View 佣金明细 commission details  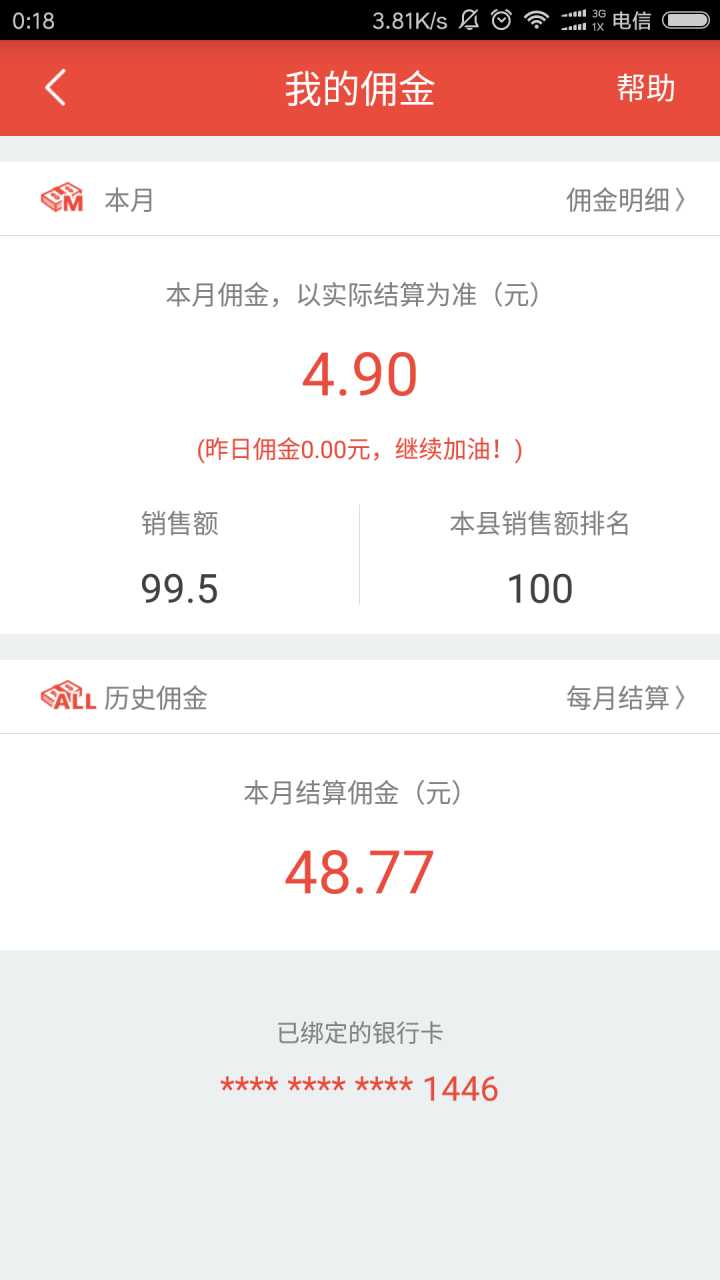tap(625, 200)
